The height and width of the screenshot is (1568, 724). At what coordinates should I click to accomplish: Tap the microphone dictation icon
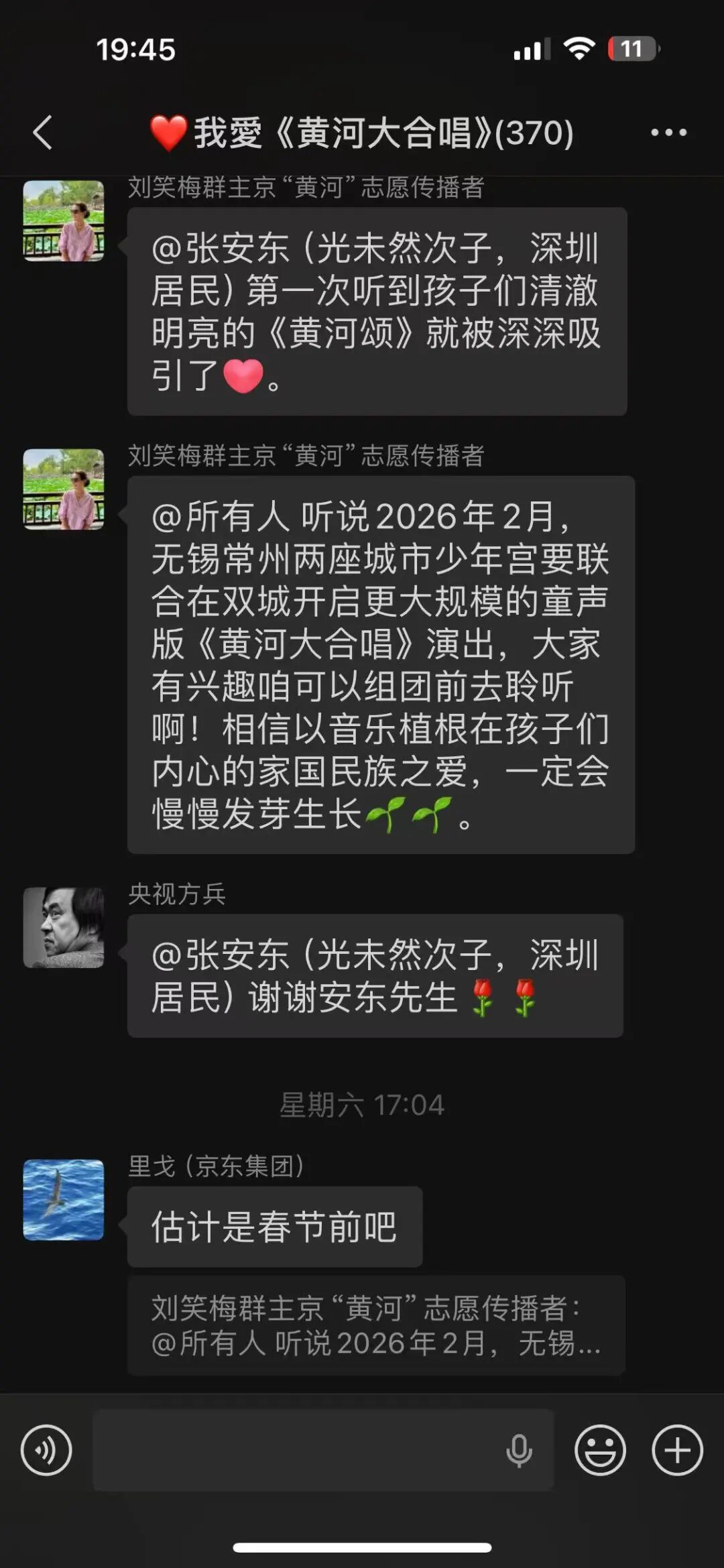click(519, 1451)
